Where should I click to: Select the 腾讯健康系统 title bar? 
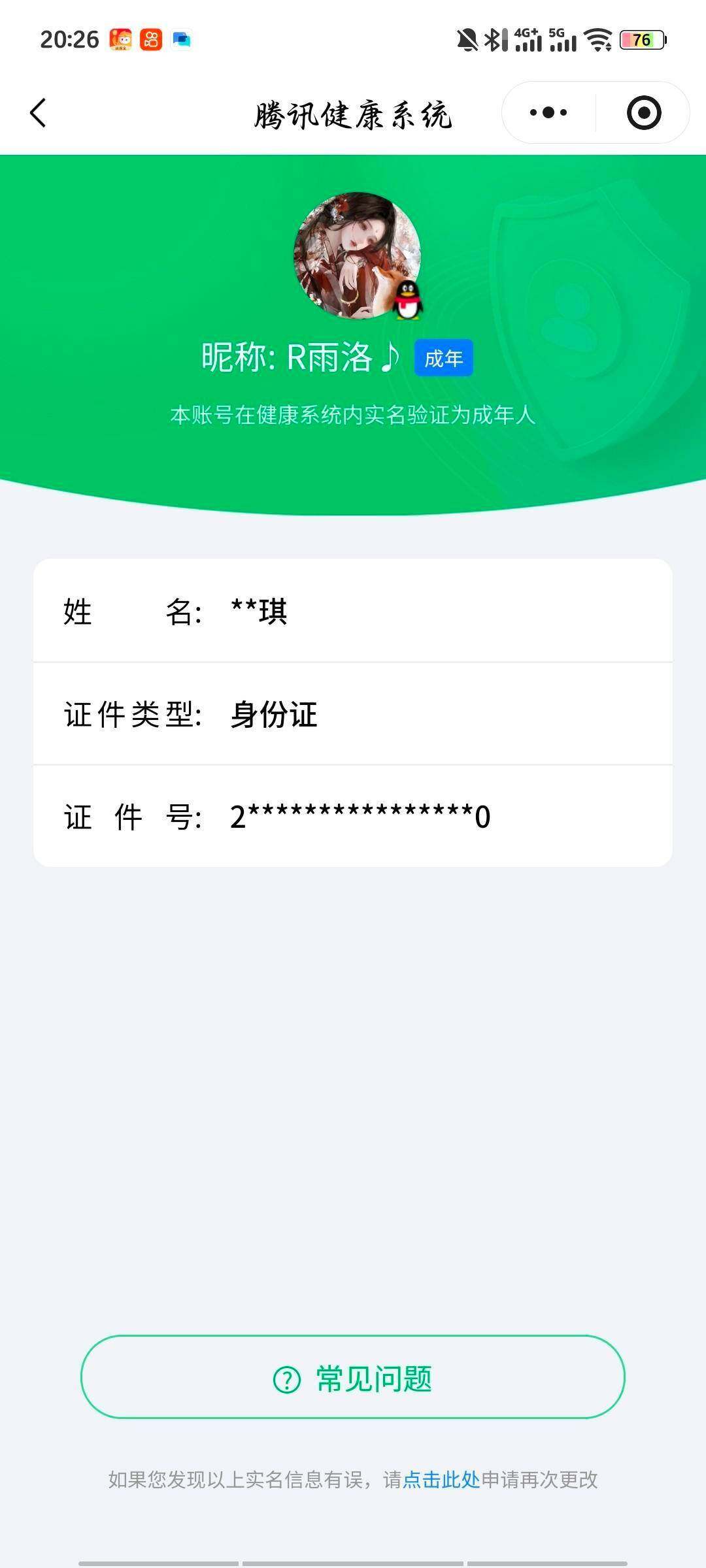click(x=353, y=112)
